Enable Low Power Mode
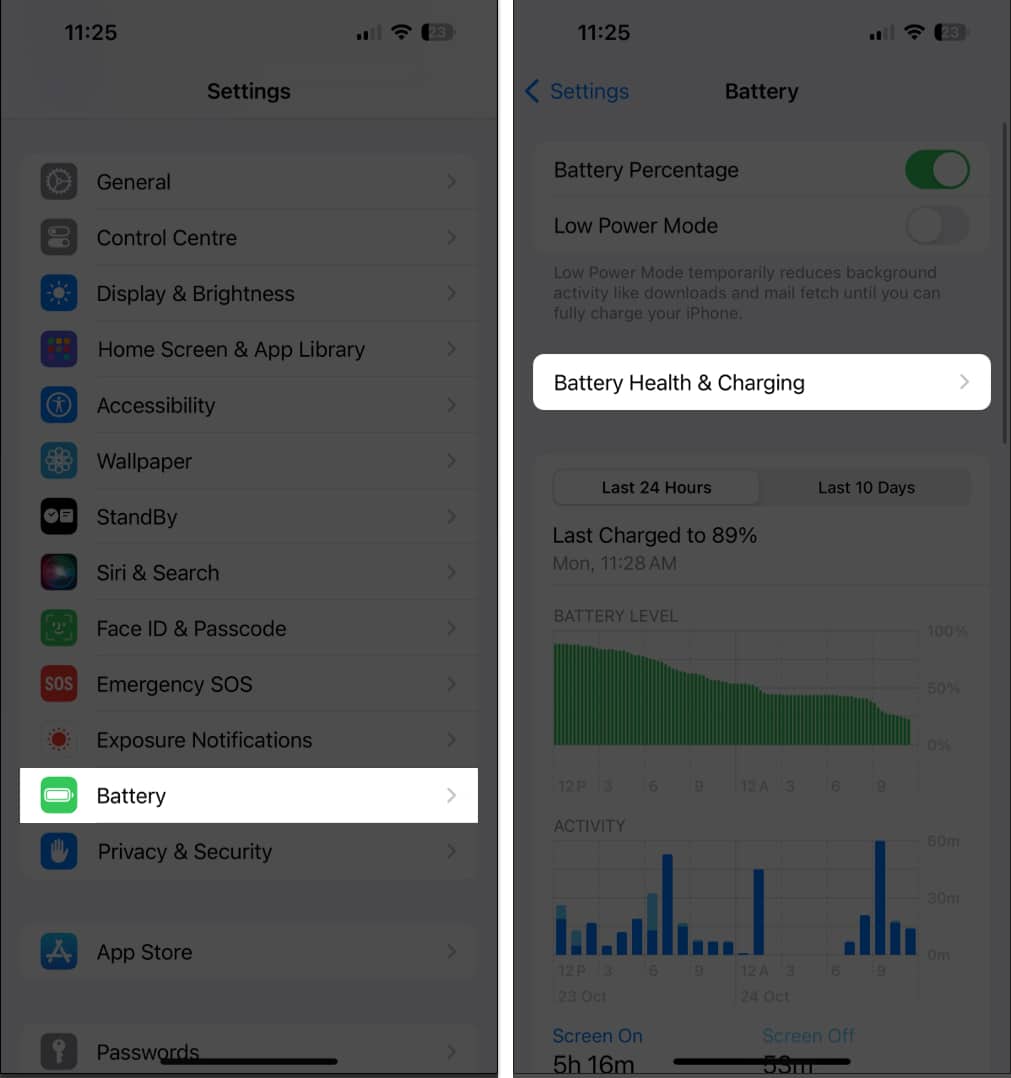The height and width of the screenshot is (1078, 1011). click(936, 226)
